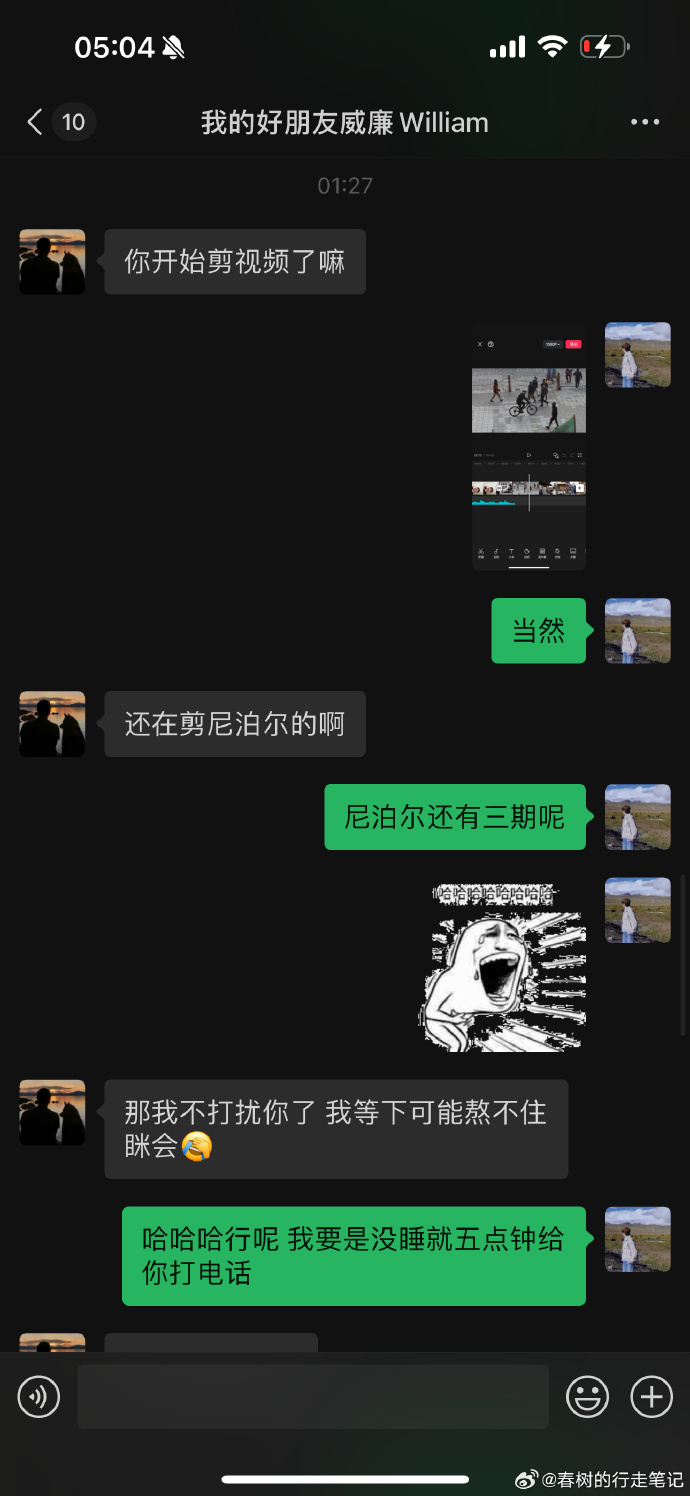Image resolution: width=690 pixels, height=1496 pixels.
Task: Open the plus attachment menu
Action: click(651, 1396)
